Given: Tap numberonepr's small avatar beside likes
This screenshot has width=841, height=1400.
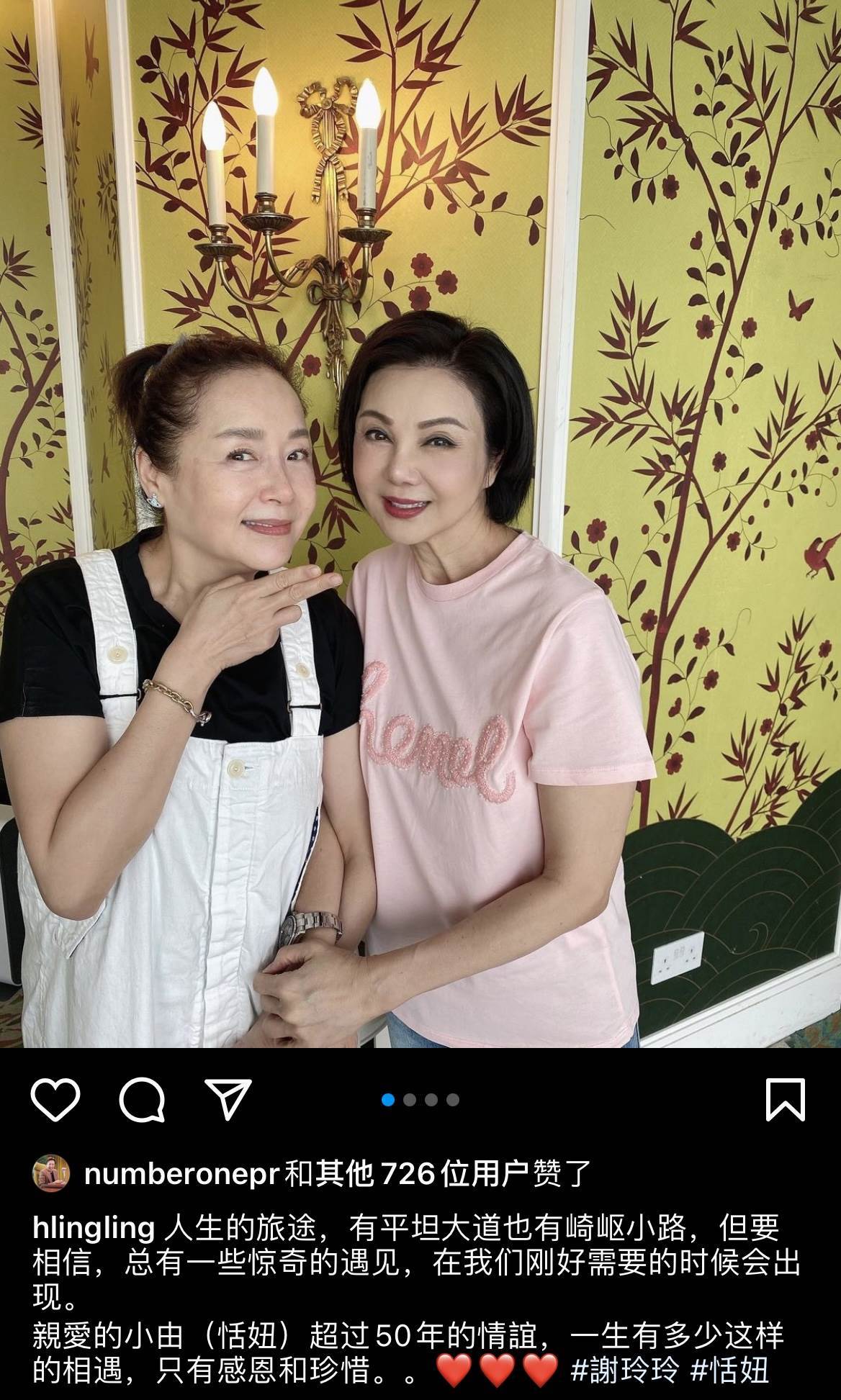Looking at the screenshot, I should 51,1174.
